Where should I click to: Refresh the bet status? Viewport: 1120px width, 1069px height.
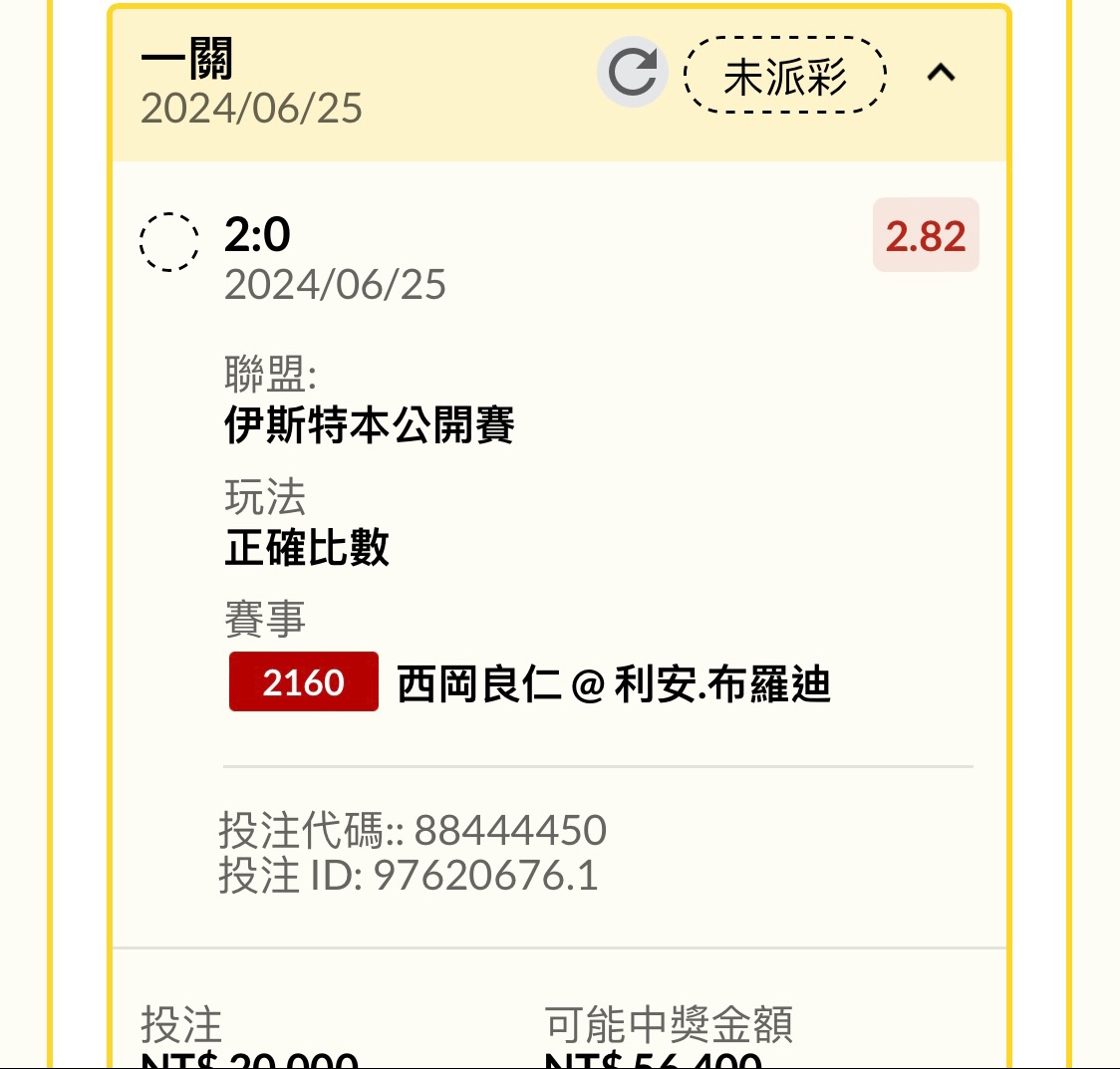[x=632, y=73]
